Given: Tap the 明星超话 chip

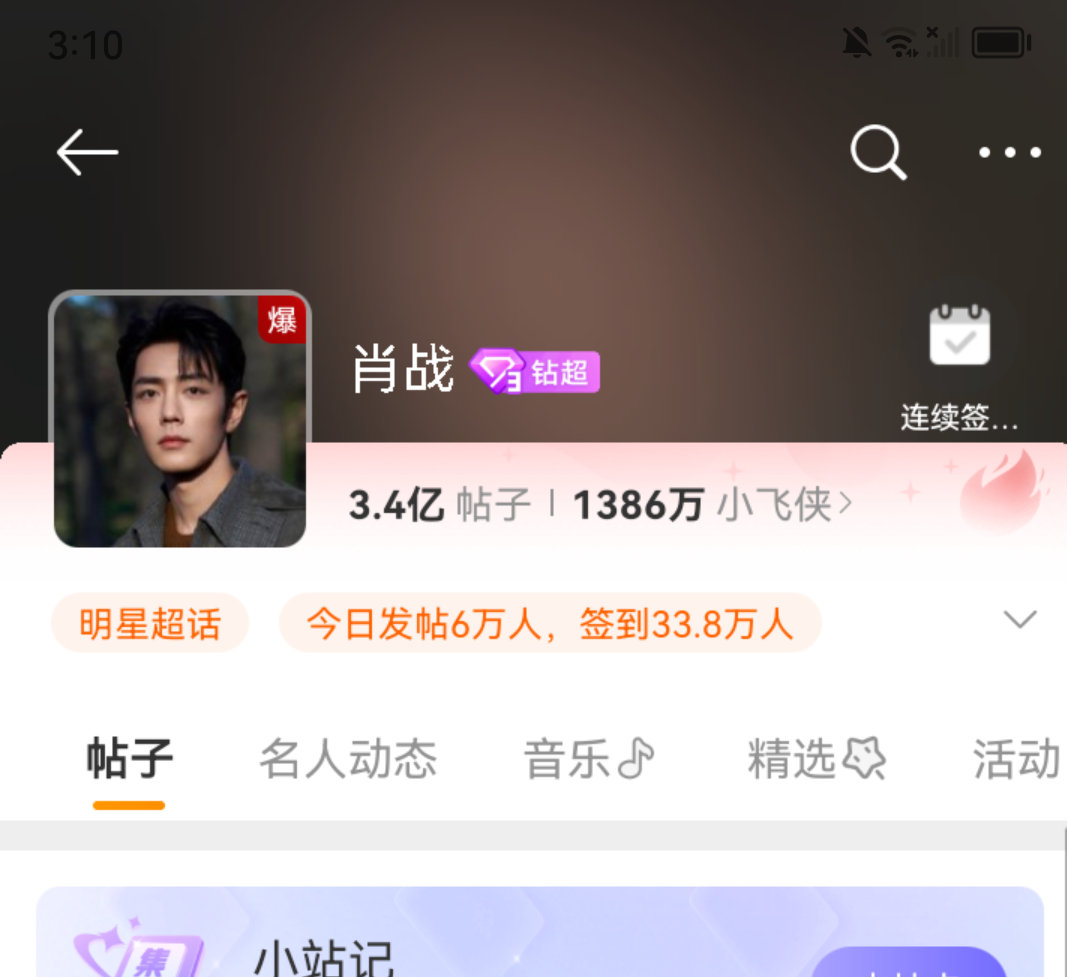Looking at the screenshot, I should point(149,623).
